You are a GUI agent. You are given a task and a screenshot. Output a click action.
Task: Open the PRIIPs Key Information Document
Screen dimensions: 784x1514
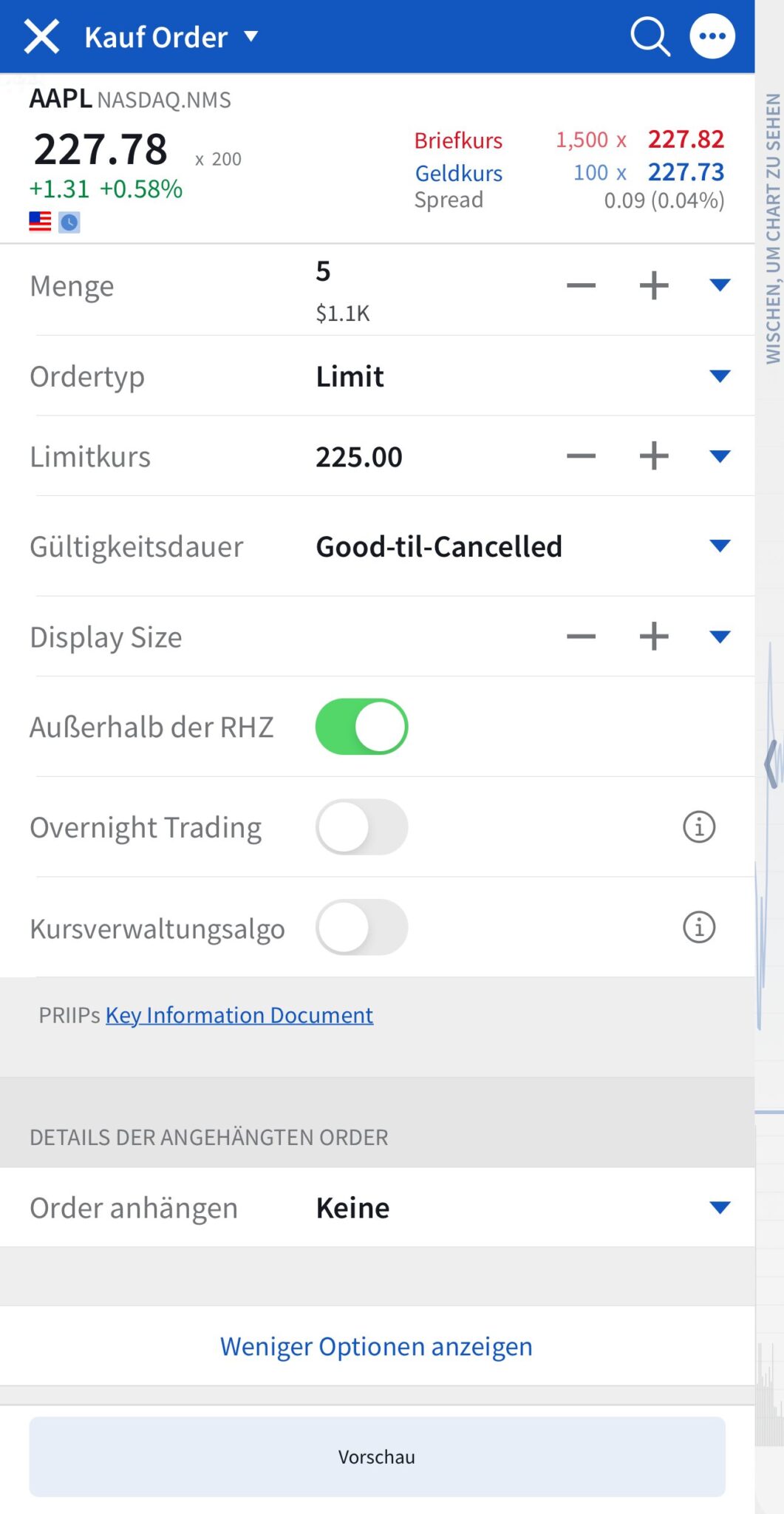point(239,1014)
